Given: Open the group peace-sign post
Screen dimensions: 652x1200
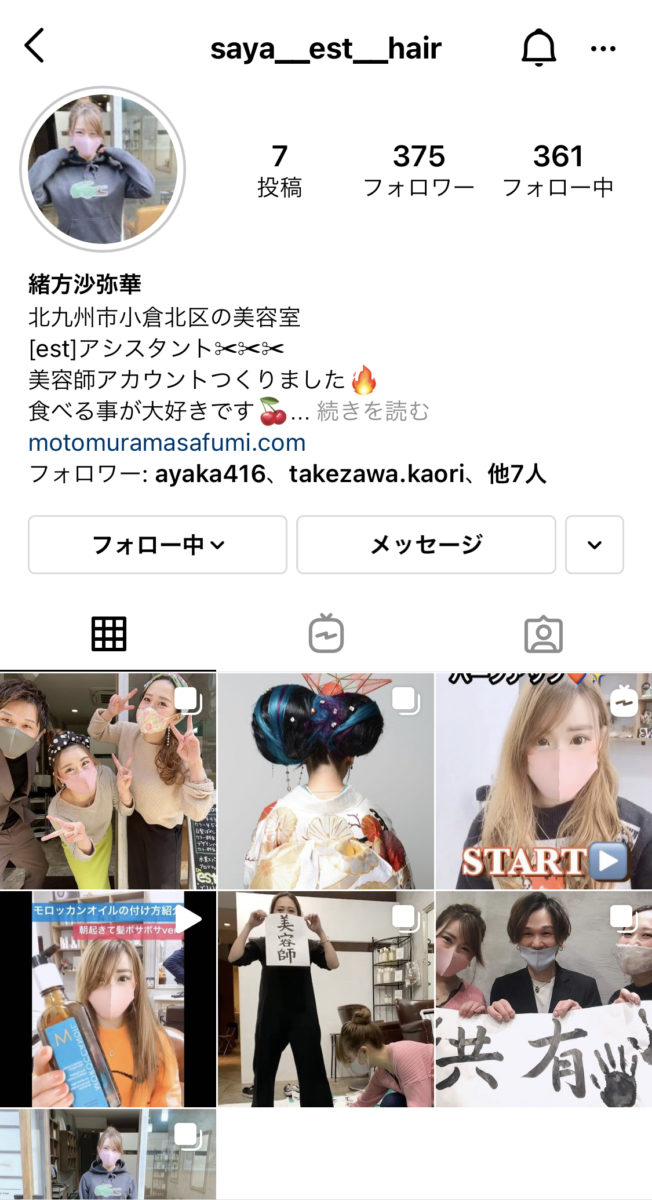Looking at the screenshot, I should point(108,781).
